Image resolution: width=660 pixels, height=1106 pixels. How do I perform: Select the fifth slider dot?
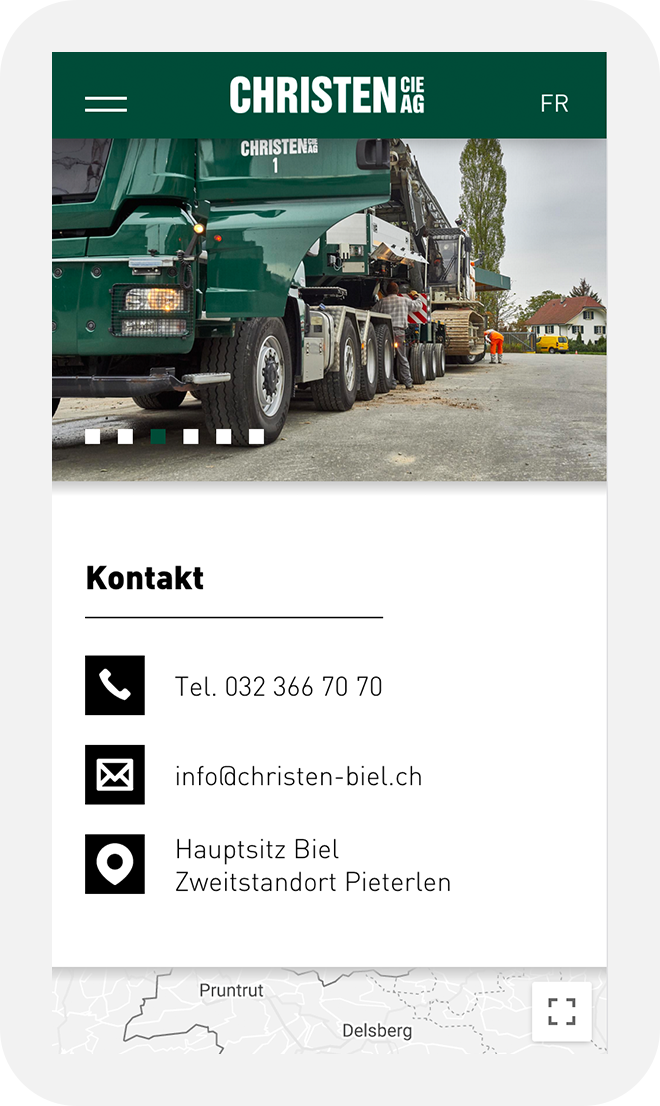point(224,436)
